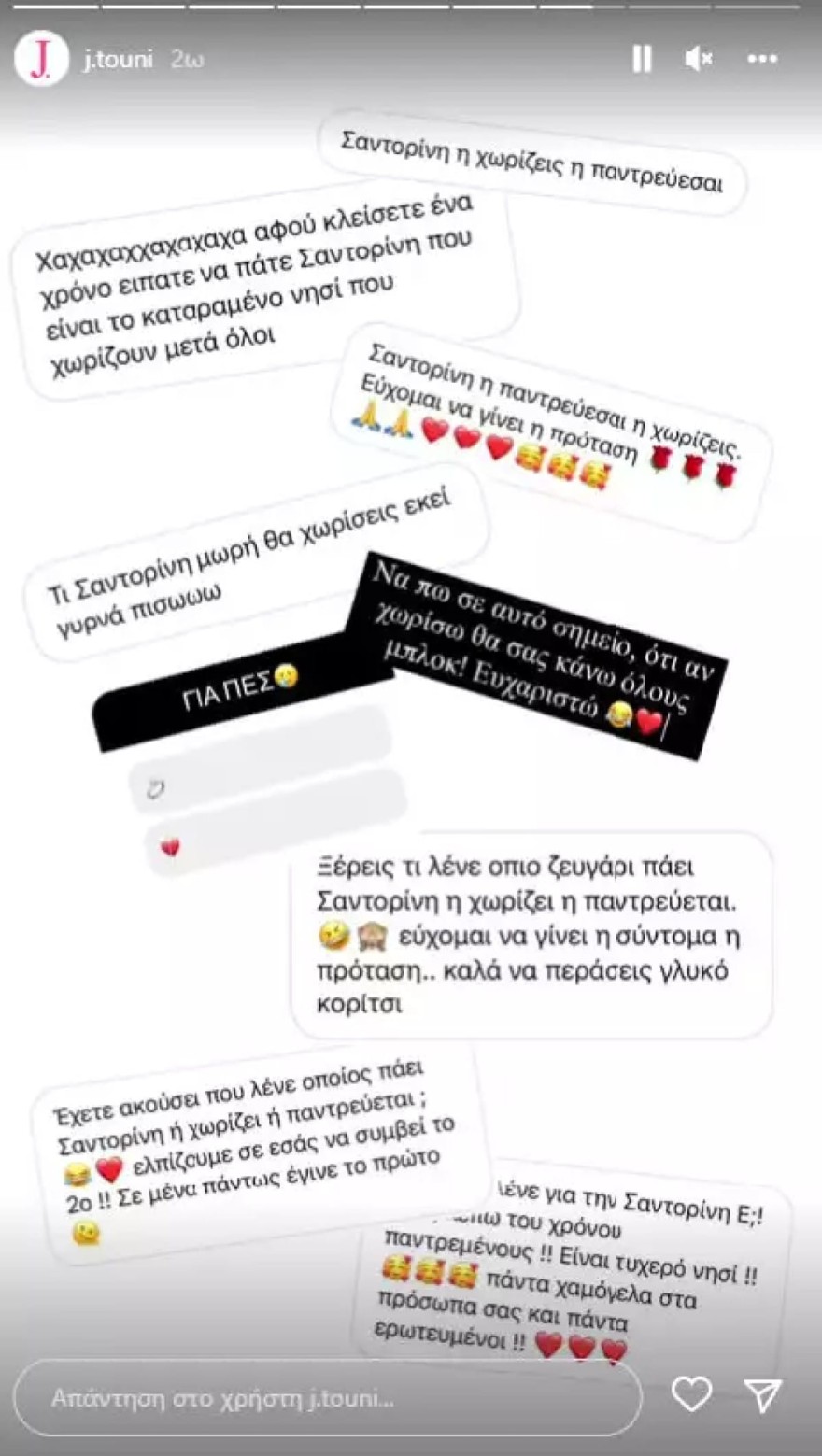Open the share paper plane icon
This screenshot has height=1456, width=822.
(762, 1396)
